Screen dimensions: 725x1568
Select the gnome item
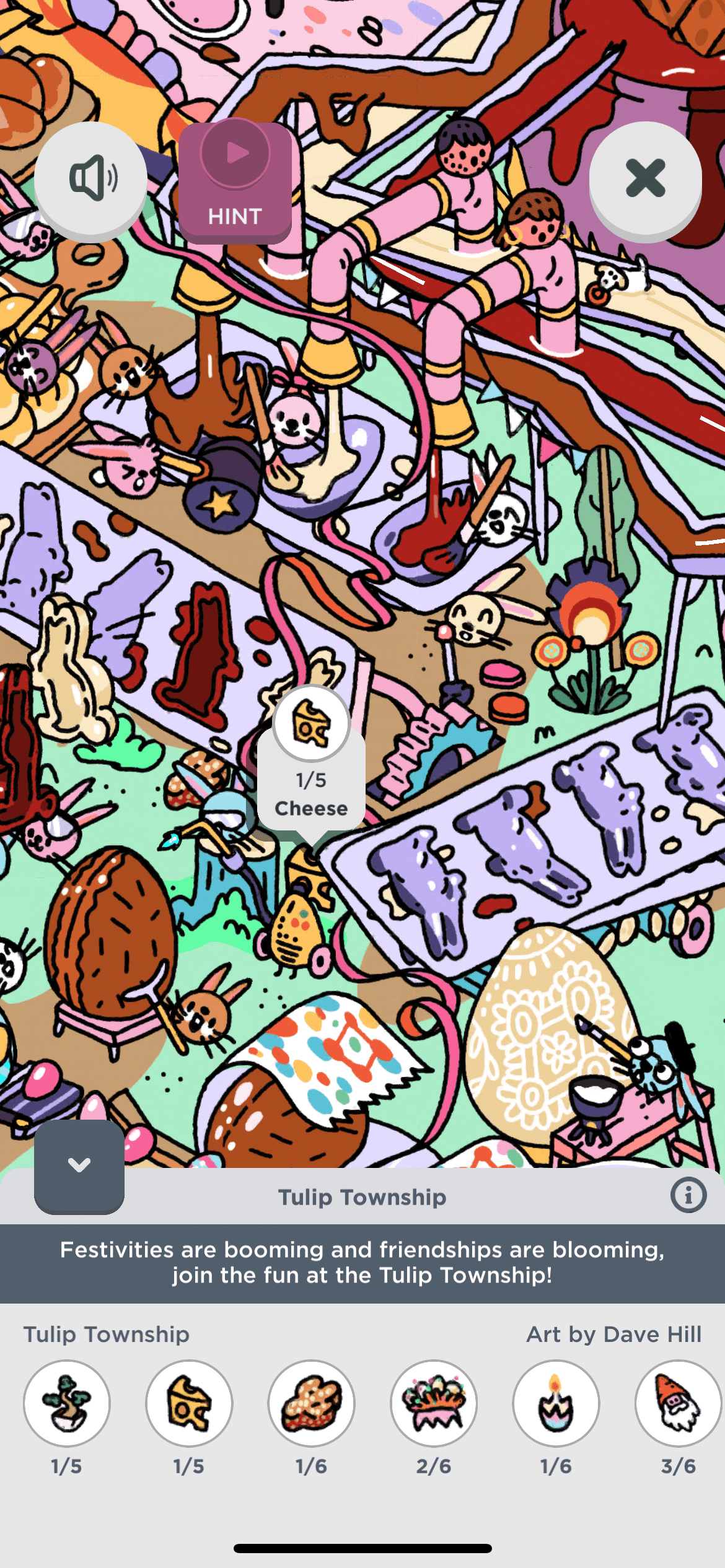(x=678, y=1403)
